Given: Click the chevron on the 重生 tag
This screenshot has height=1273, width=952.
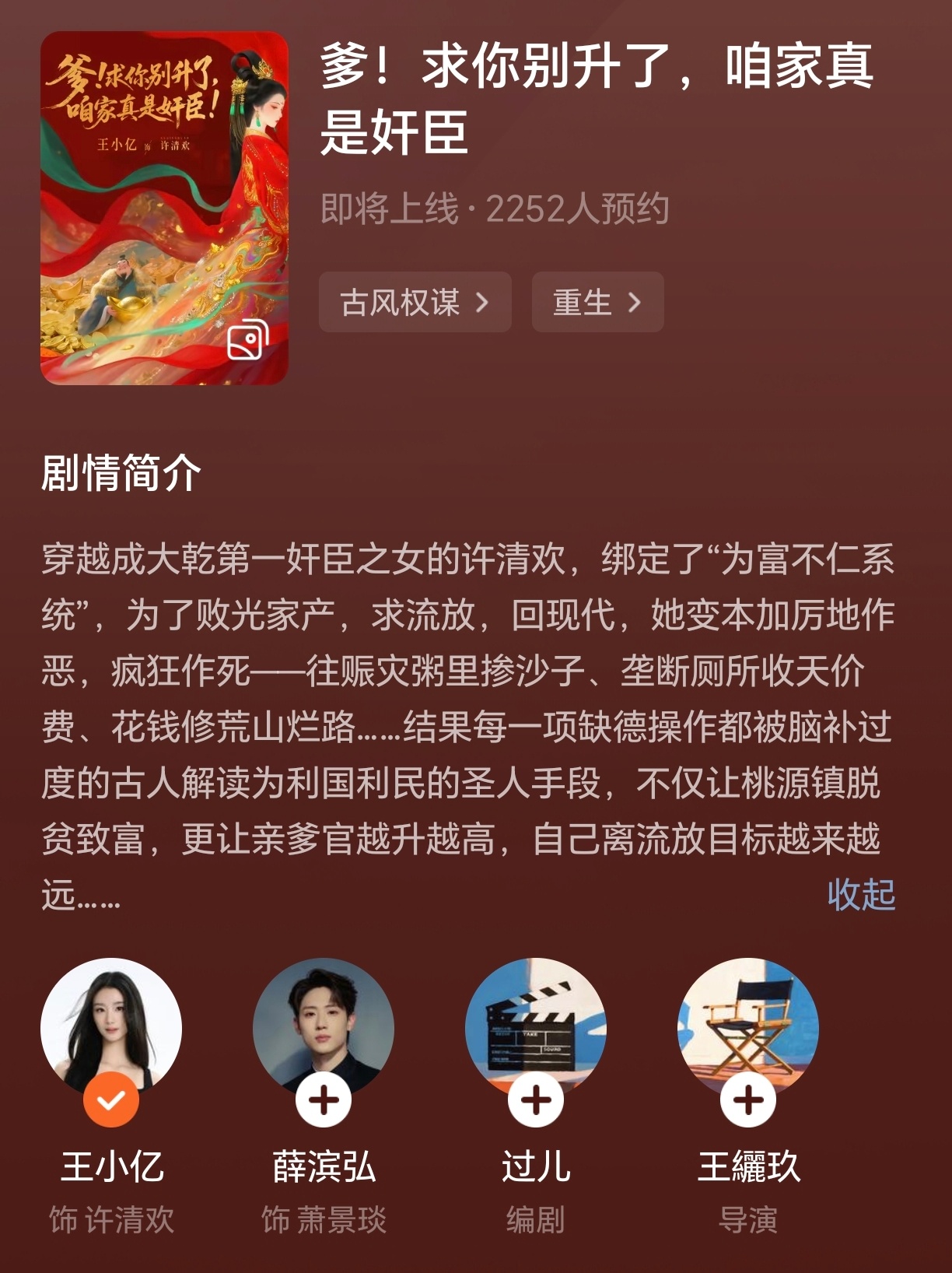Looking at the screenshot, I should click(636, 303).
